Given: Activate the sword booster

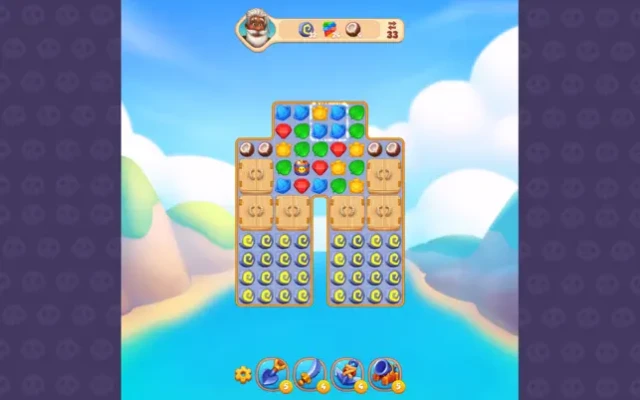Looking at the screenshot, I should 310,373.
